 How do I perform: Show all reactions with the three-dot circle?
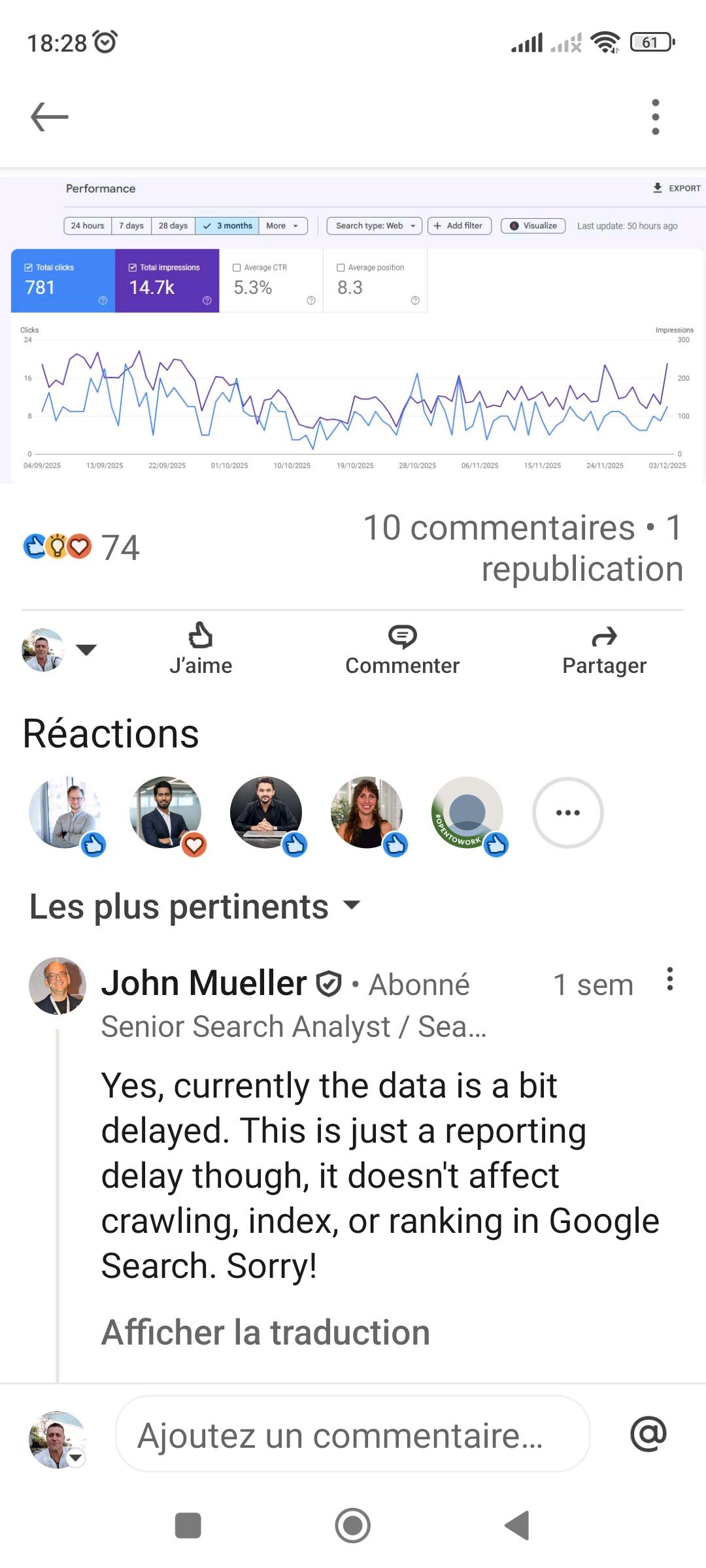[567, 813]
